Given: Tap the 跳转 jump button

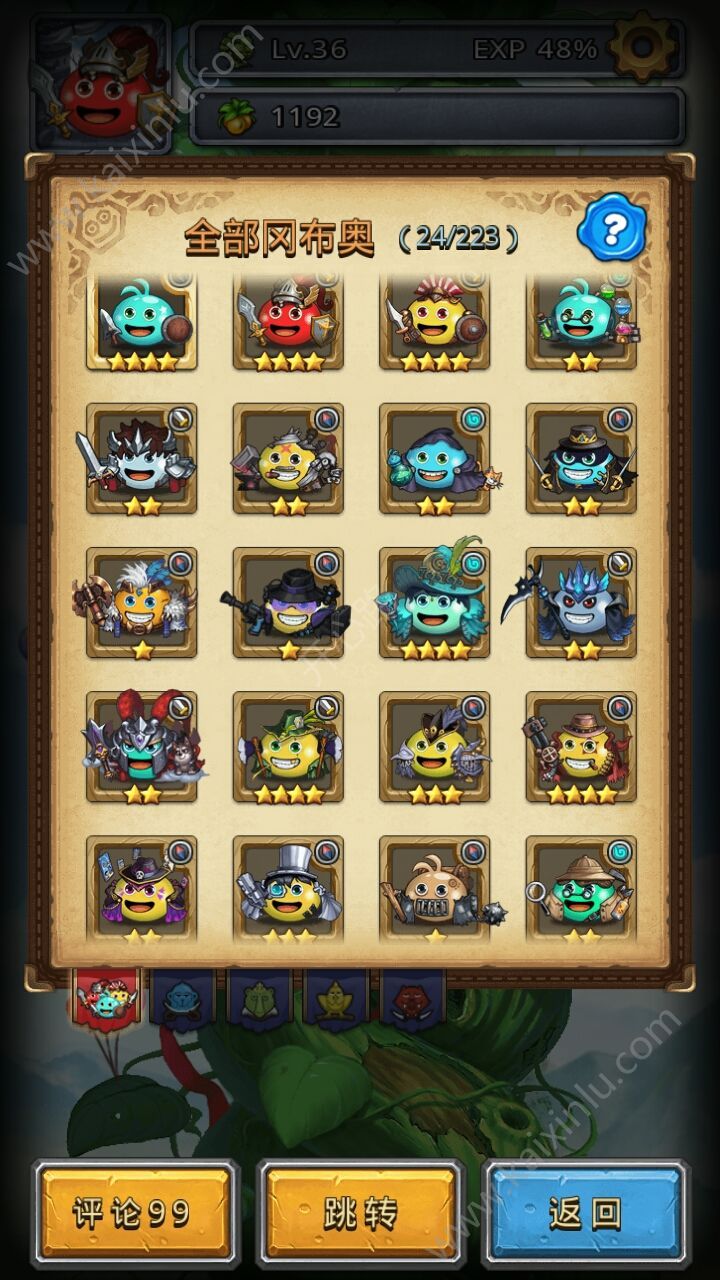Looking at the screenshot, I should (360, 1213).
